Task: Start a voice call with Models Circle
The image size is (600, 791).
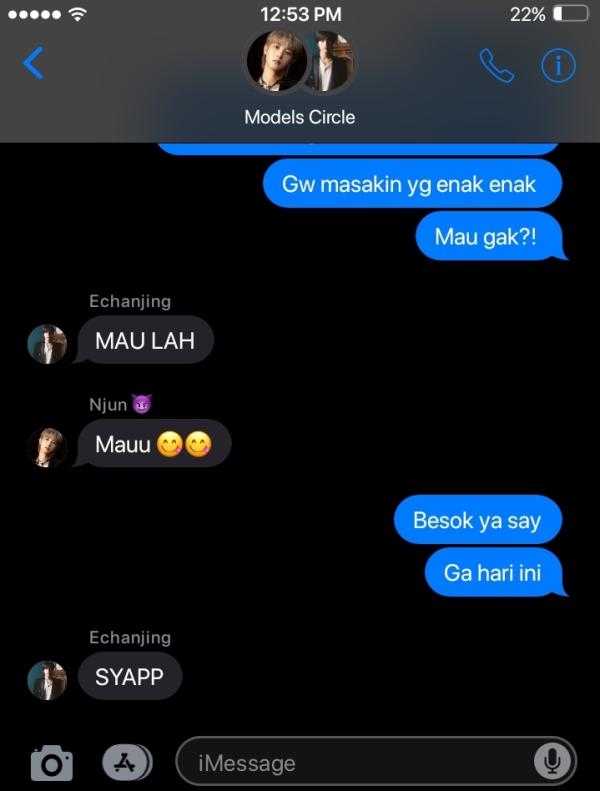Action: pos(496,65)
